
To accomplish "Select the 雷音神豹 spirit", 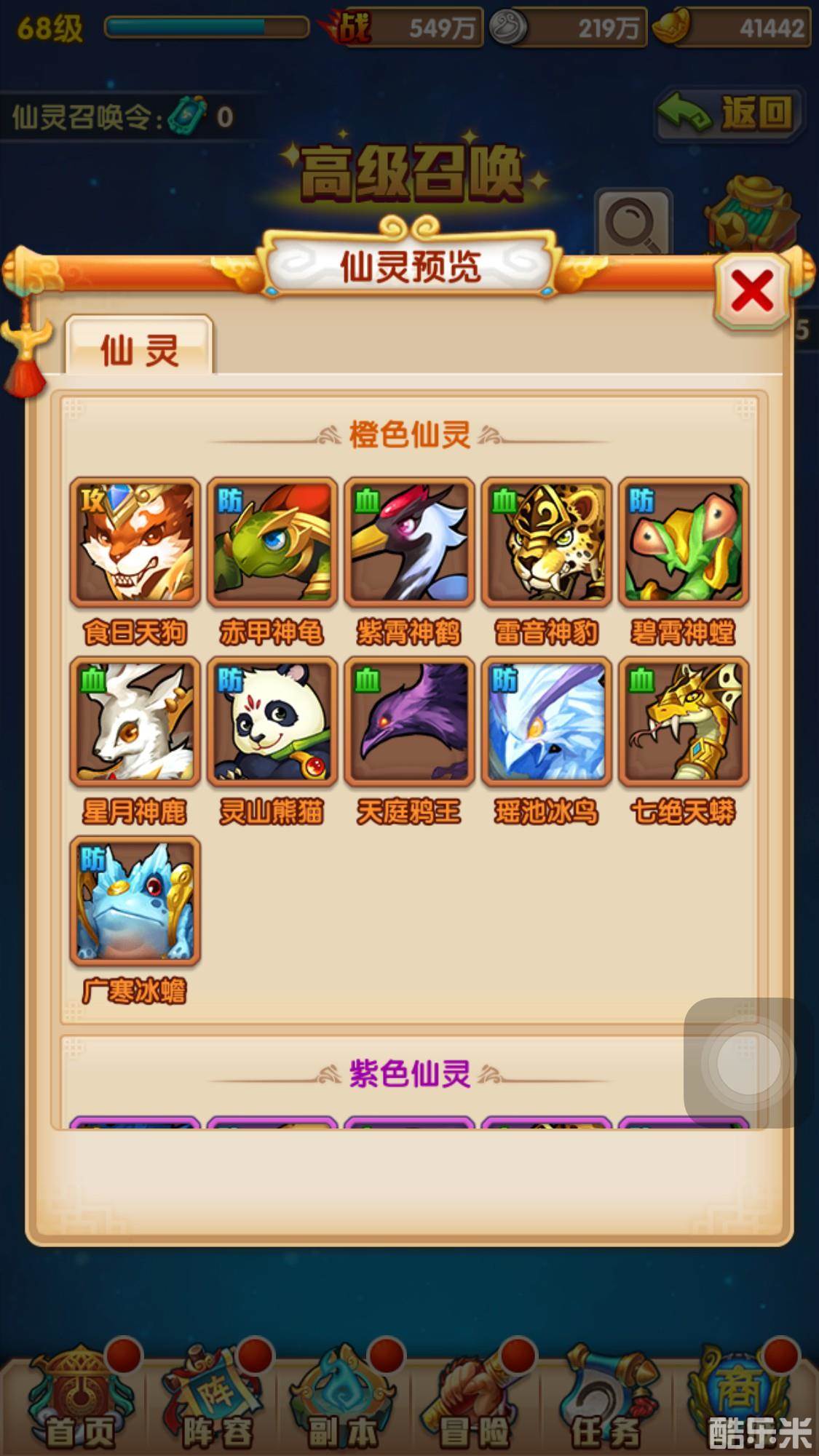I will coord(546,542).
